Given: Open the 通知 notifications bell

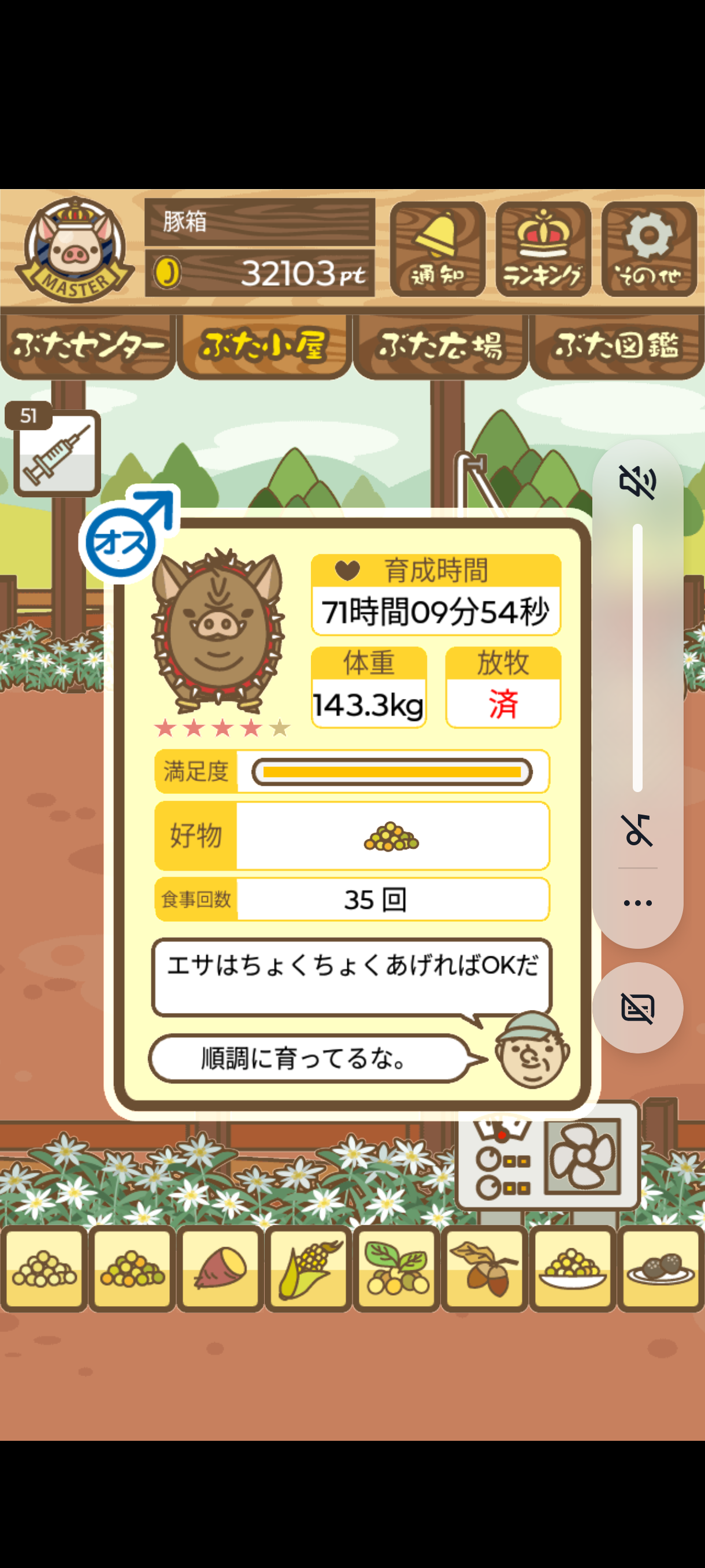Looking at the screenshot, I should click(437, 250).
